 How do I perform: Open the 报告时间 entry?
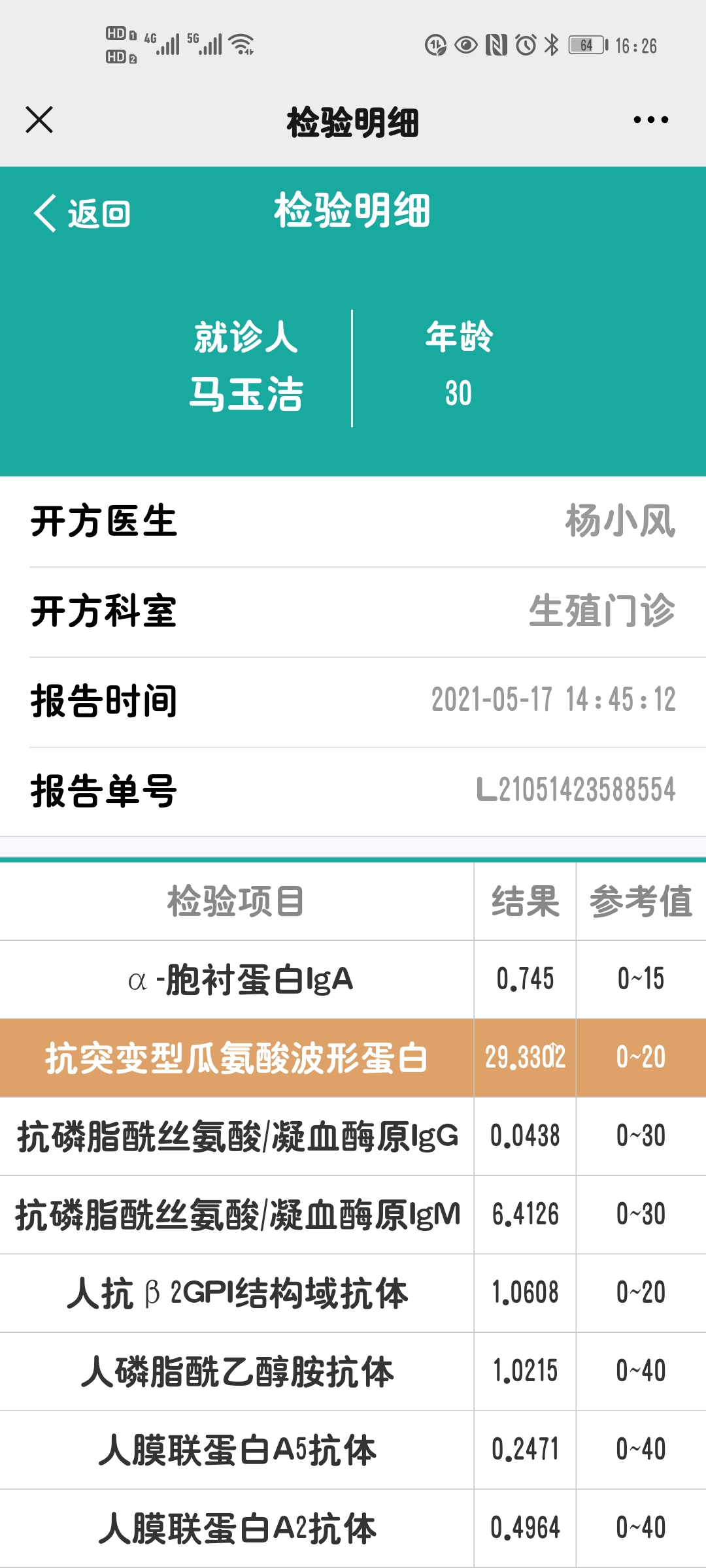coord(353,700)
